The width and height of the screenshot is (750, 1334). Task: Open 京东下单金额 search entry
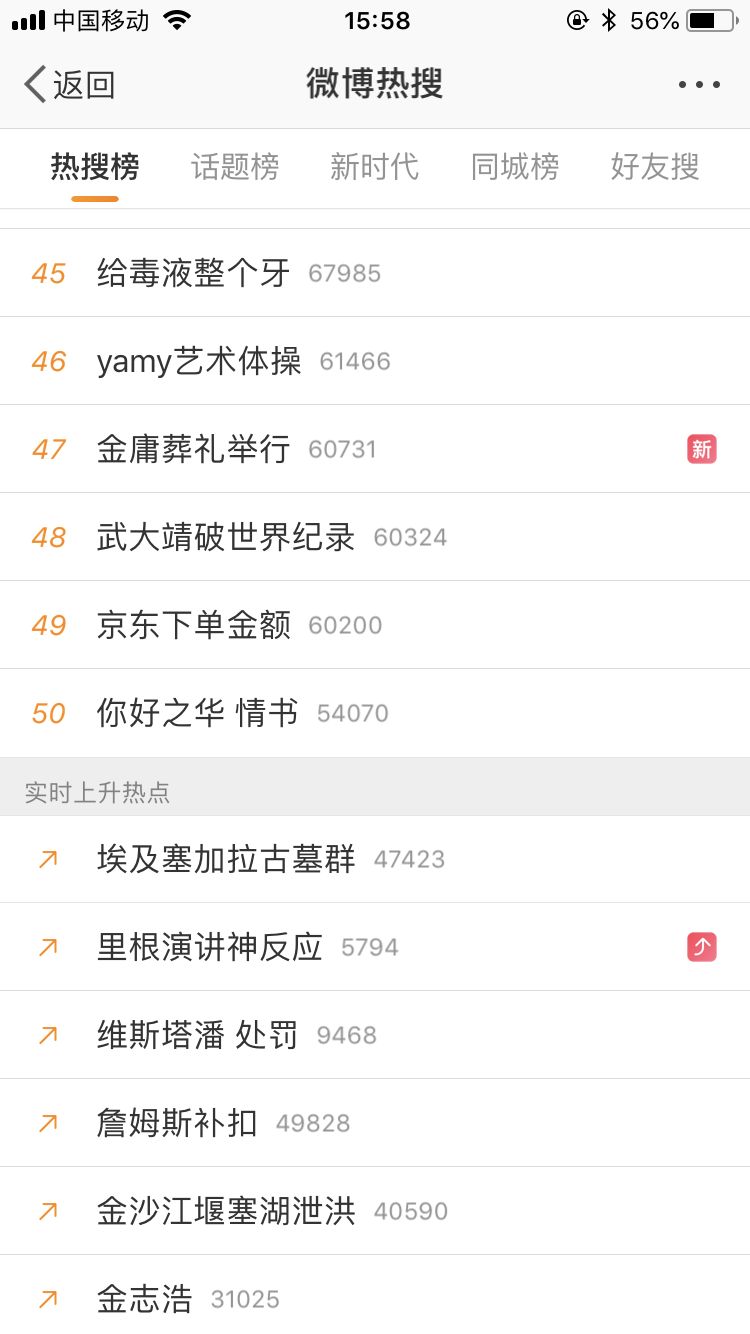point(194,625)
